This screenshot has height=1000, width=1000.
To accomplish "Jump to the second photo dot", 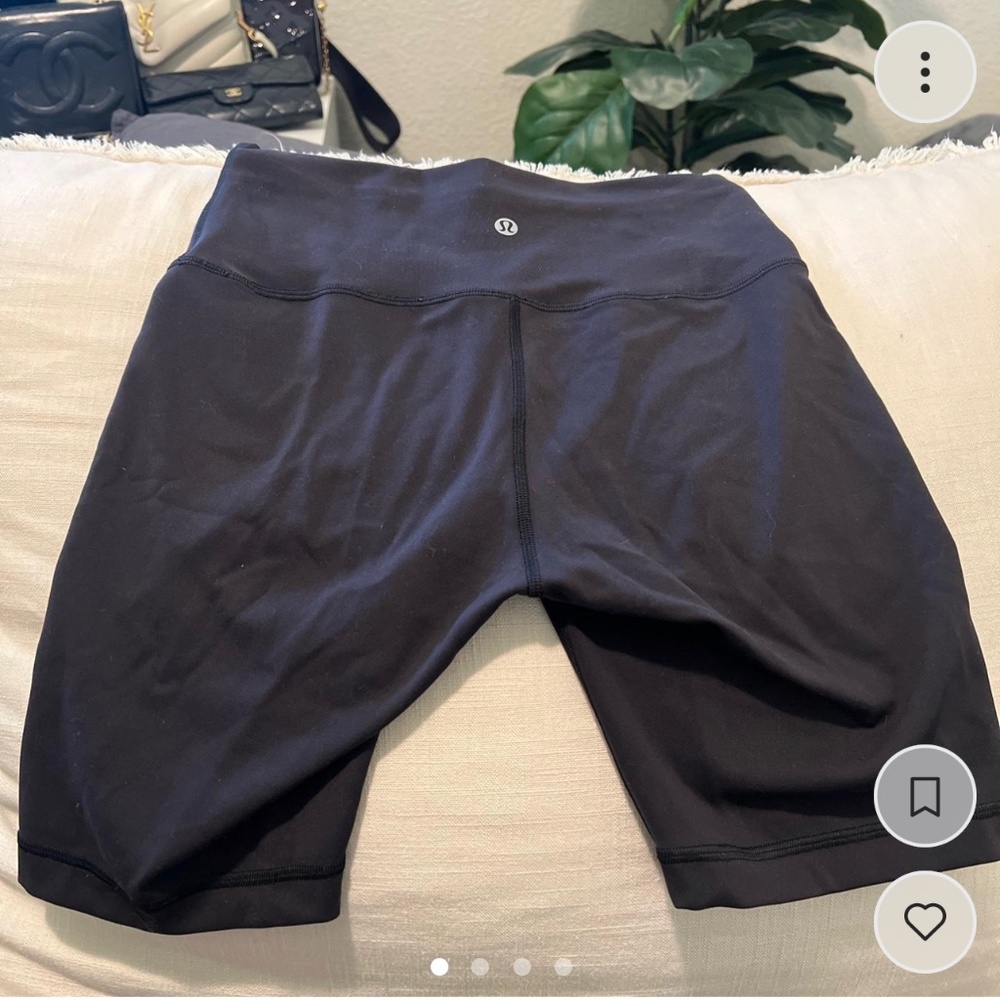I will [x=480, y=966].
